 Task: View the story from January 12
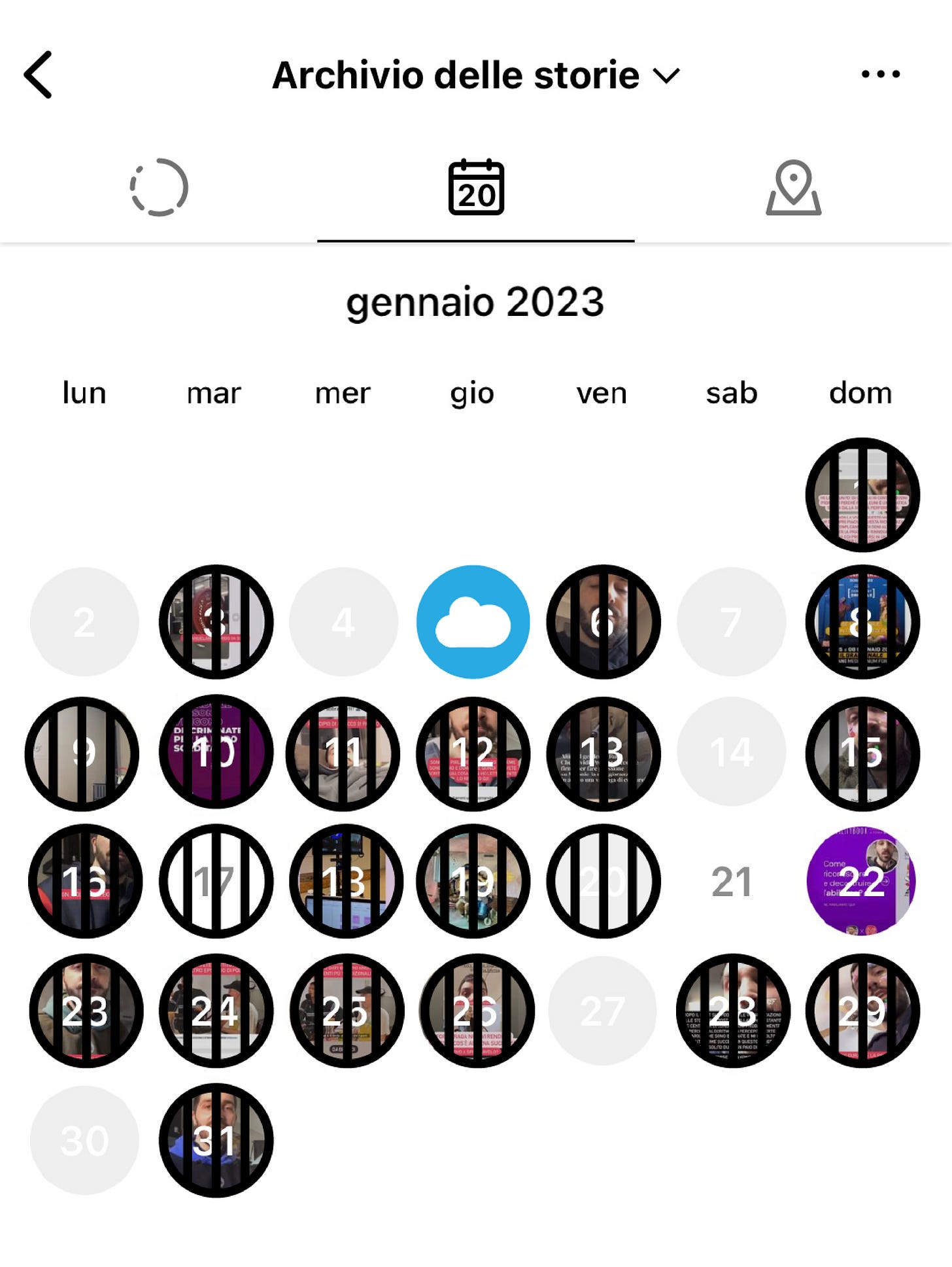pyautogui.click(x=473, y=753)
